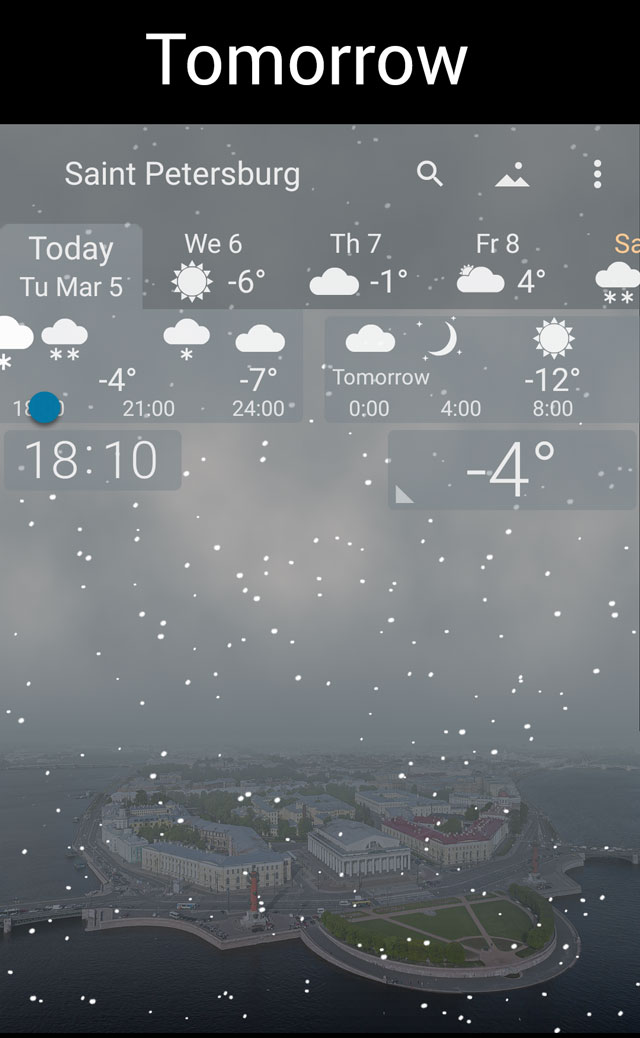The width and height of the screenshot is (640, 1038).
Task: Open the location search
Action: point(430,174)
